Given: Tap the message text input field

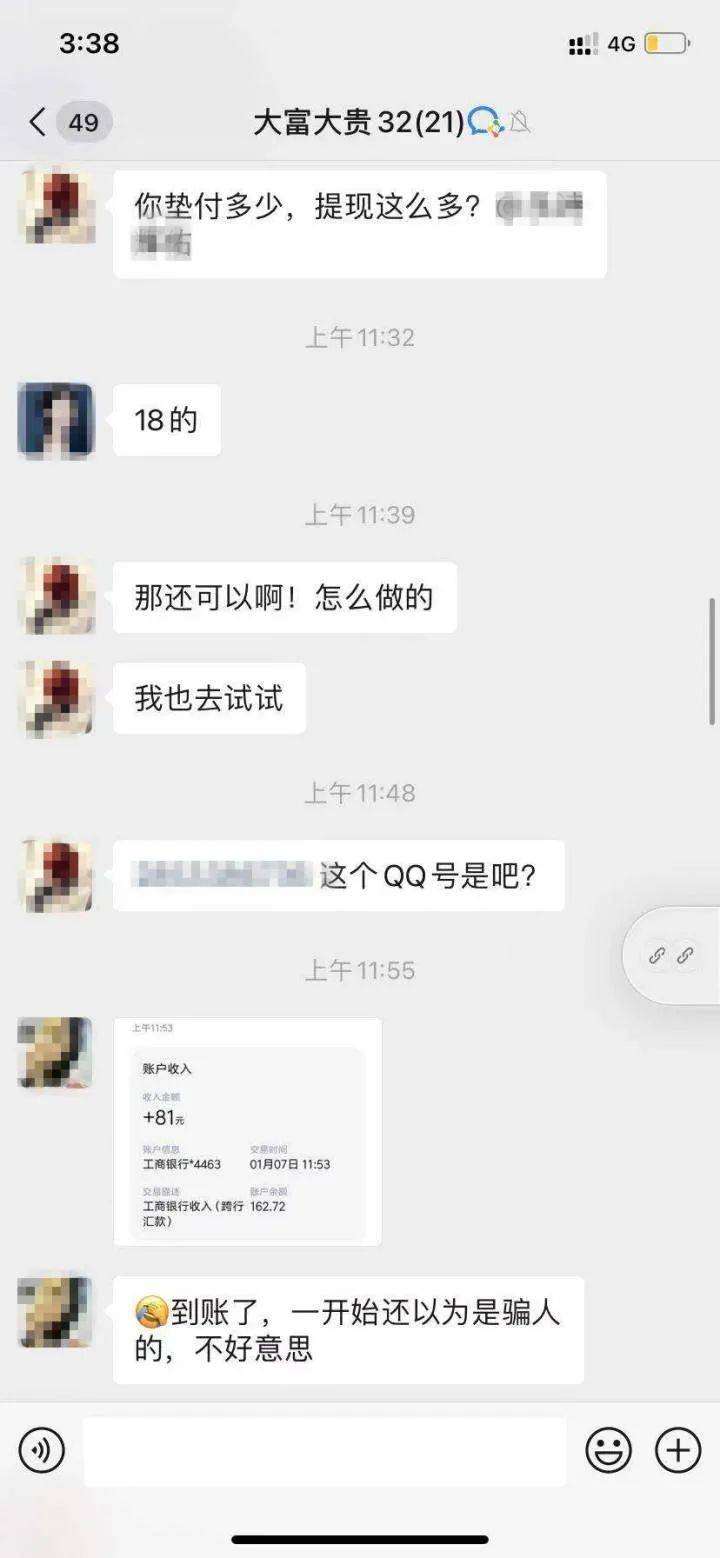Looking at the screenshot, I should 320,1452.
